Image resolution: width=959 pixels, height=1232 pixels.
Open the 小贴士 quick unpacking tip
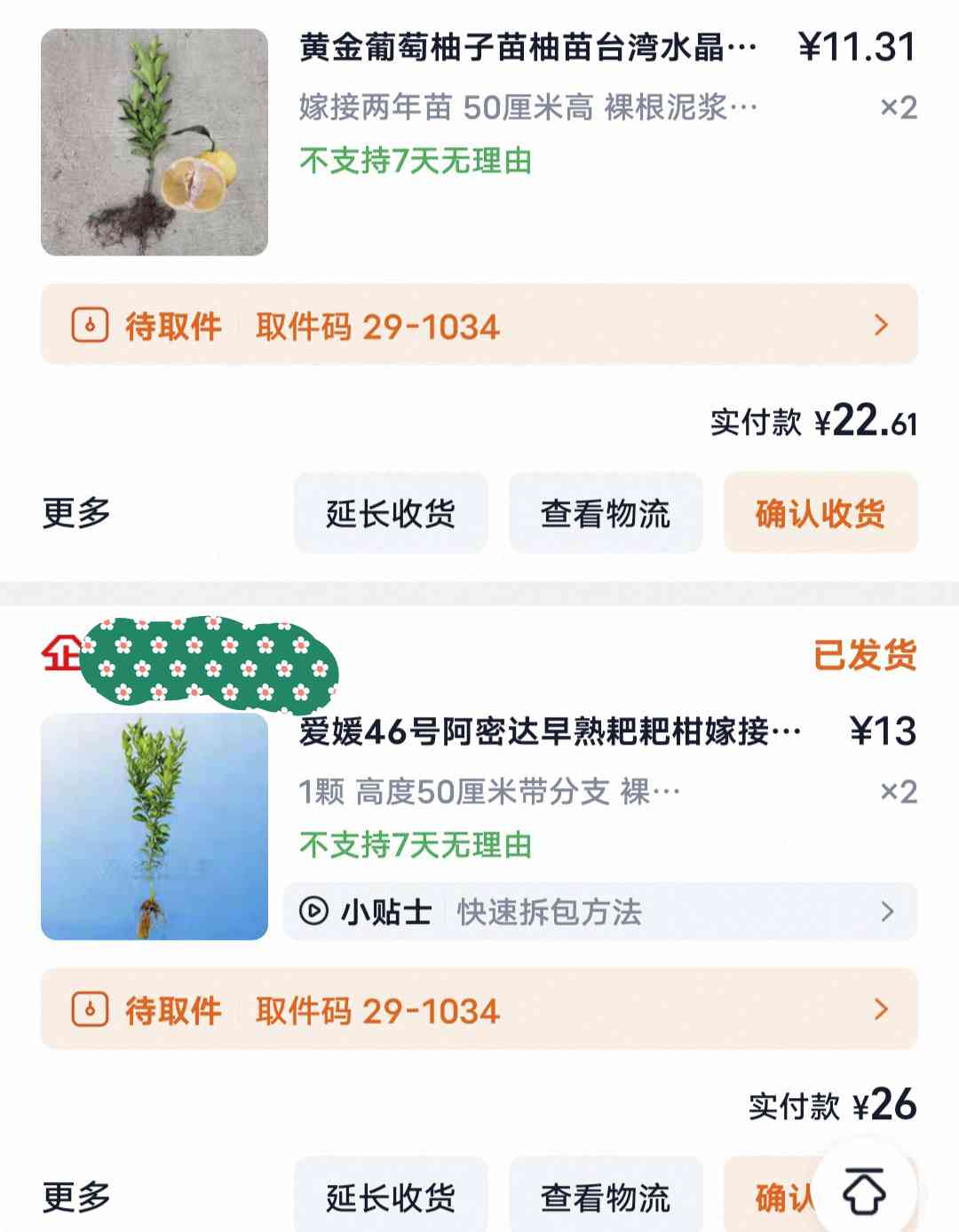[599, 912]
